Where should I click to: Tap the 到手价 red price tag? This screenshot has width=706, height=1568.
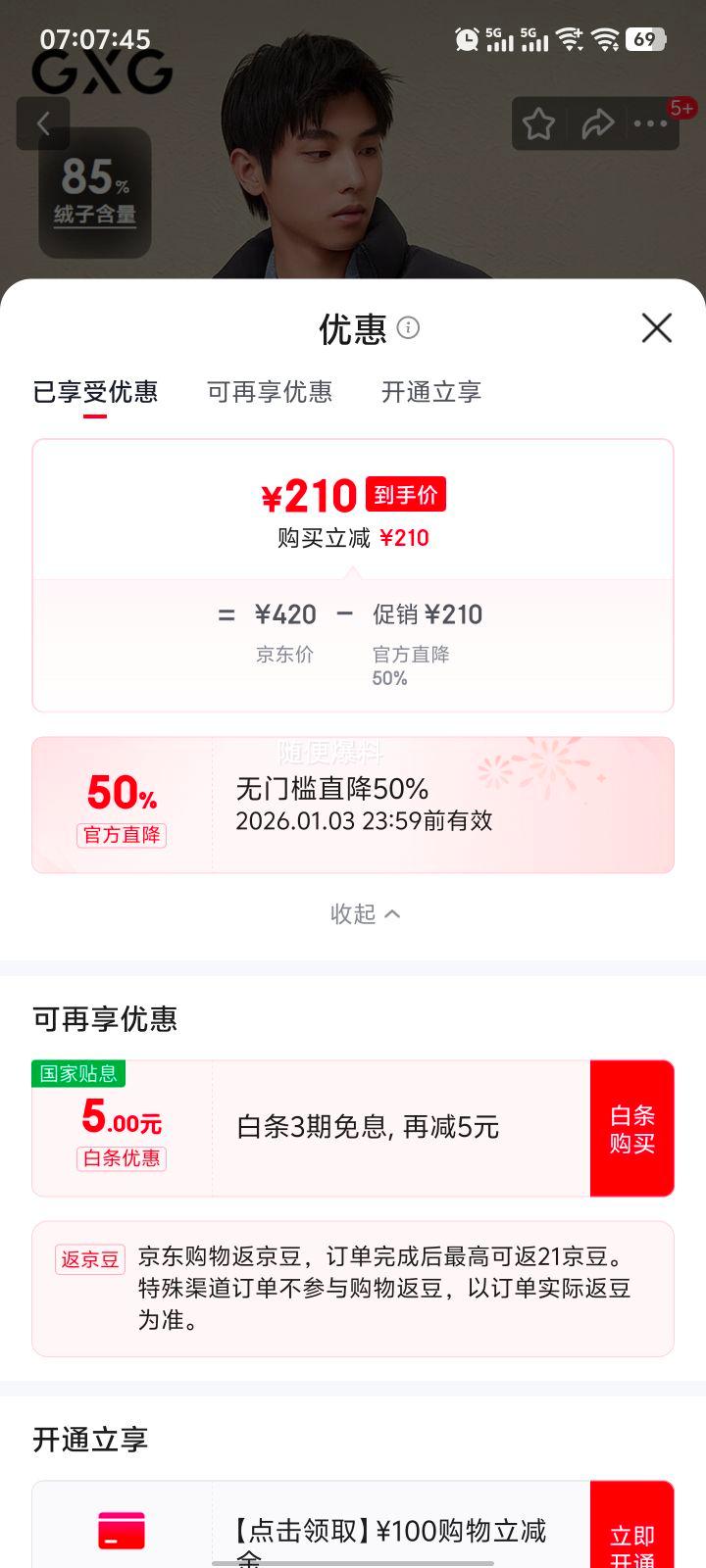click(405, 494)
